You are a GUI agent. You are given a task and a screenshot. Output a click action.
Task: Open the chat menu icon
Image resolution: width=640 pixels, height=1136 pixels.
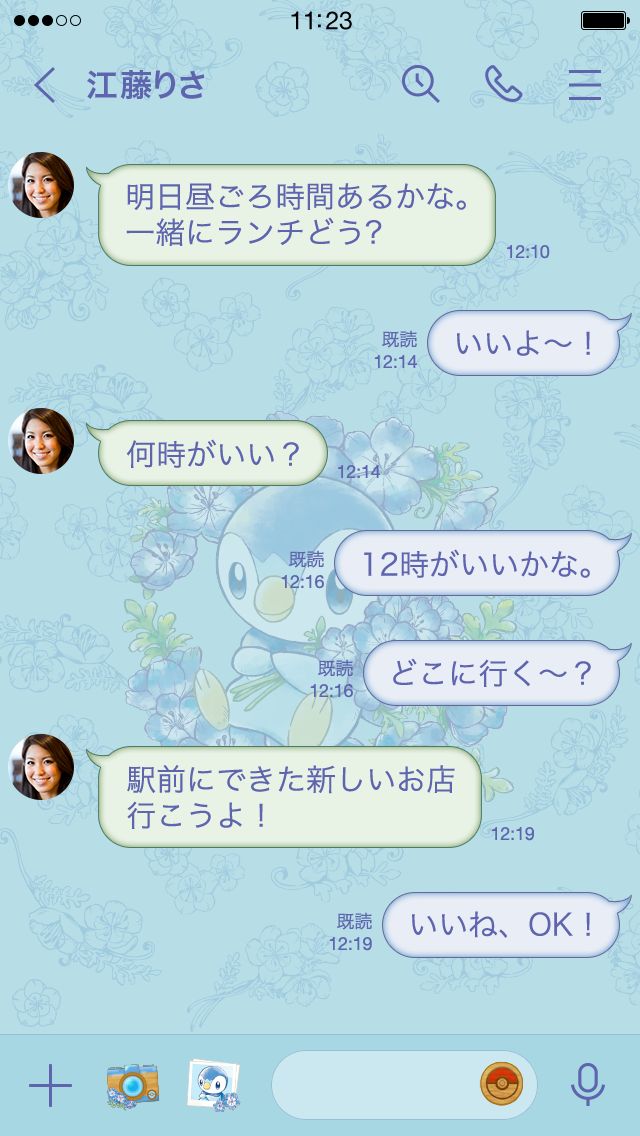coord(585,85)
